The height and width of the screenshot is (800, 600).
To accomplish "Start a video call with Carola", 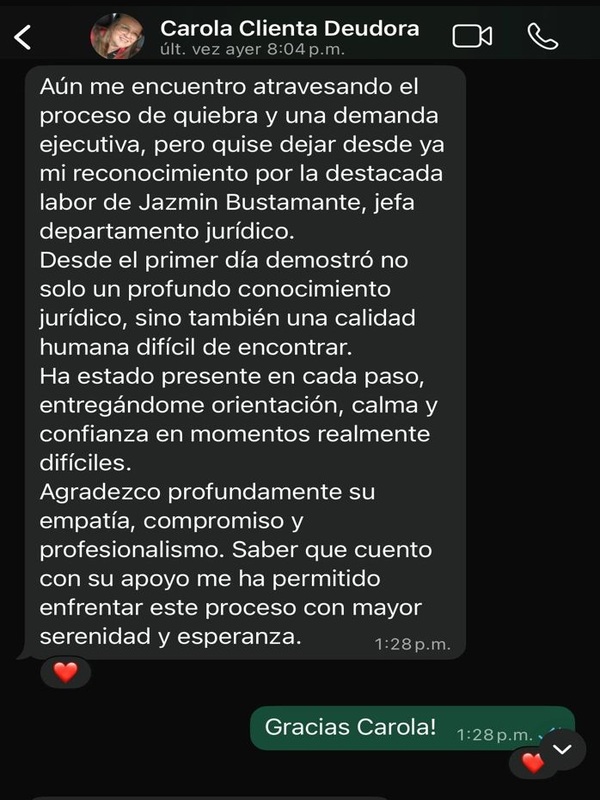I will click(472, 36).
